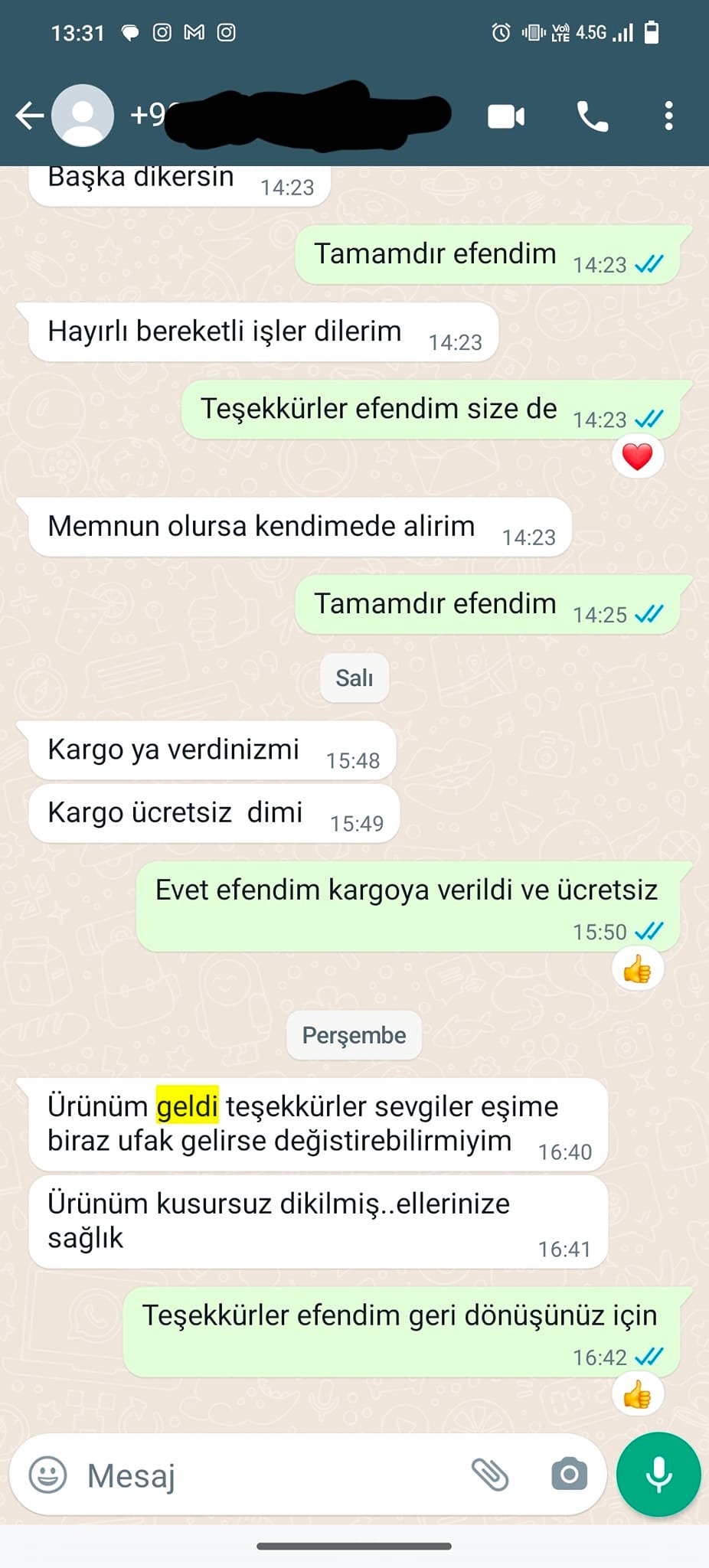709x1568 pixels.
Task: Start a voice call
Action: tap(592, 116)
